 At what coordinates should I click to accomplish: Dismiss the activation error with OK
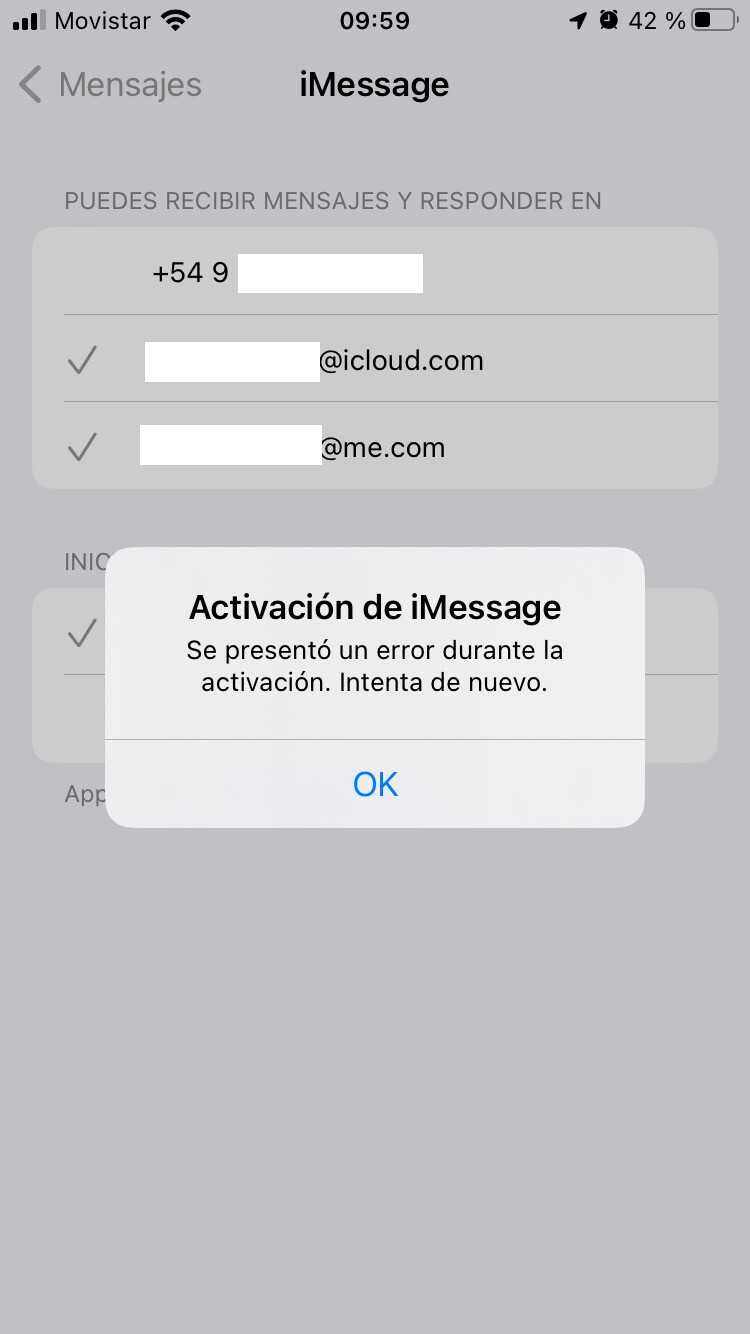(x=375, y=784)
